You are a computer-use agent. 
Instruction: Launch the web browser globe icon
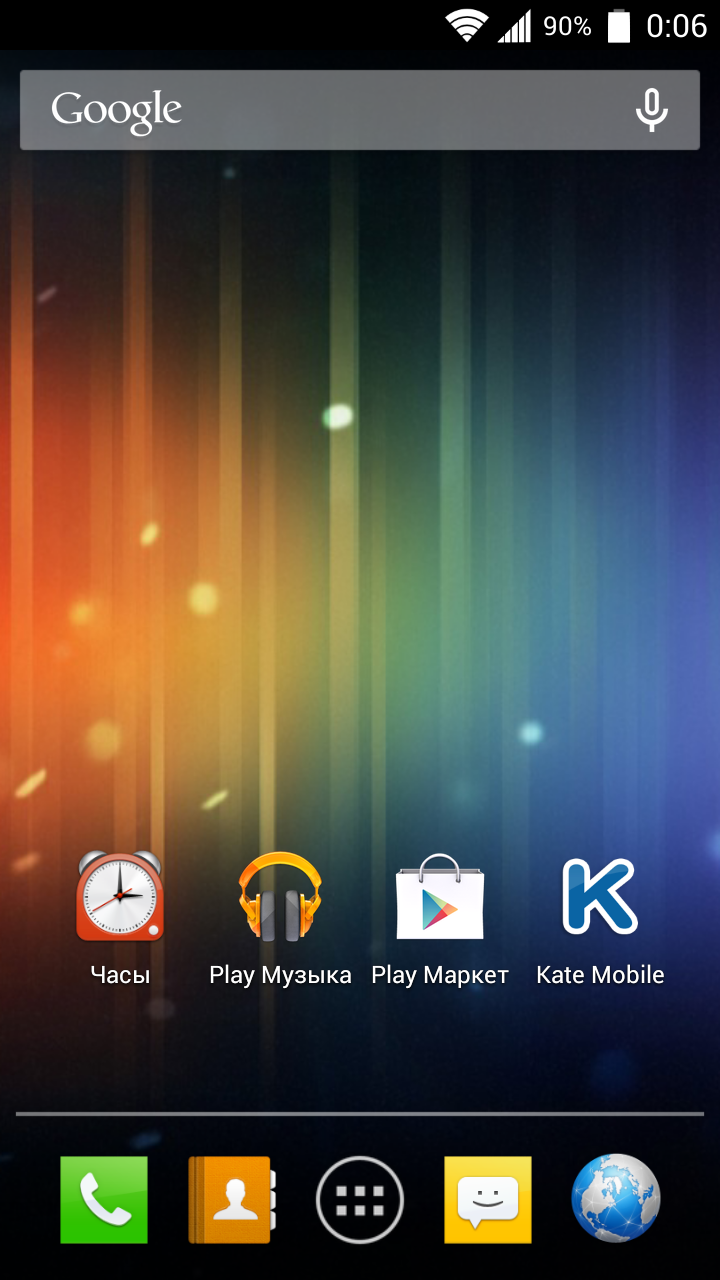coord(616,1199)
